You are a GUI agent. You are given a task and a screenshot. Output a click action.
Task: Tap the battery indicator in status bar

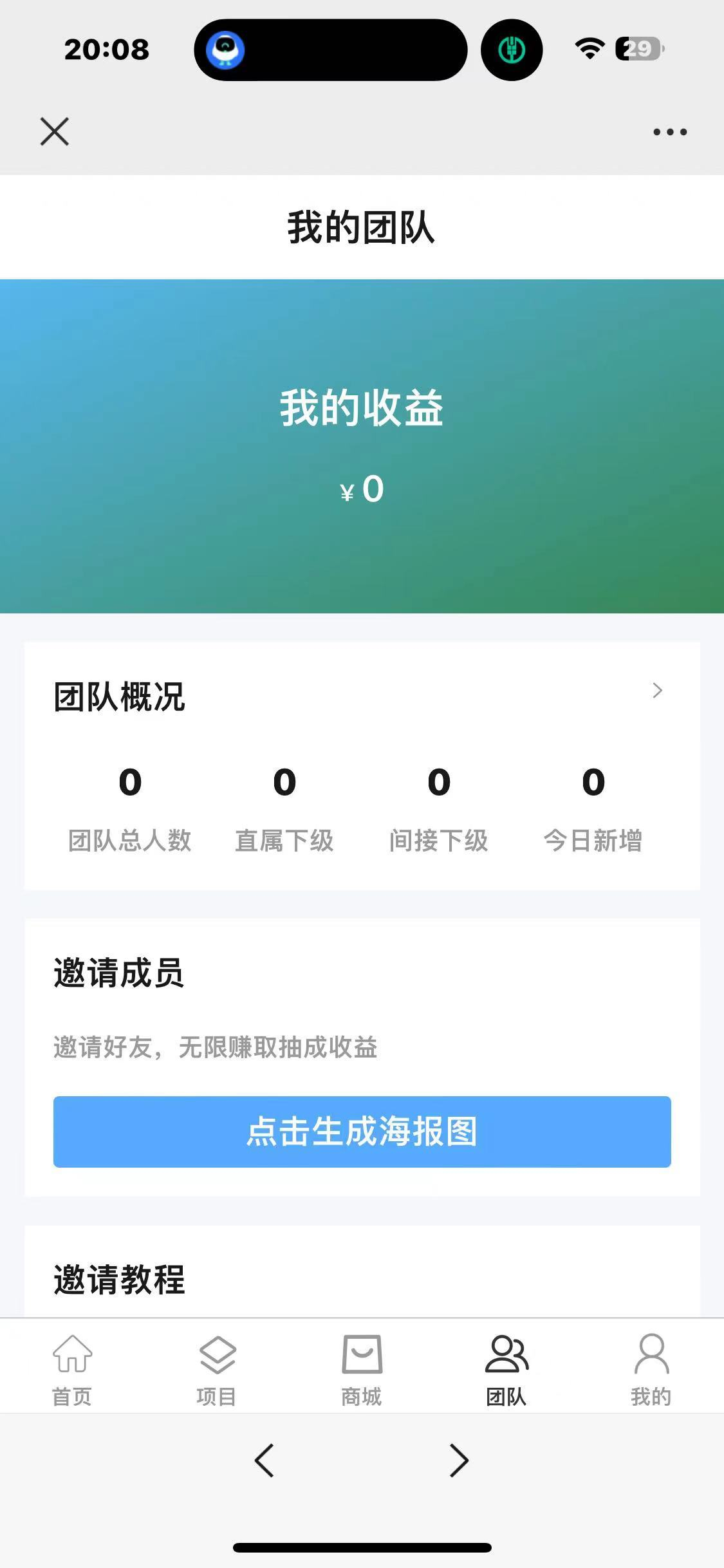[637, 47]
